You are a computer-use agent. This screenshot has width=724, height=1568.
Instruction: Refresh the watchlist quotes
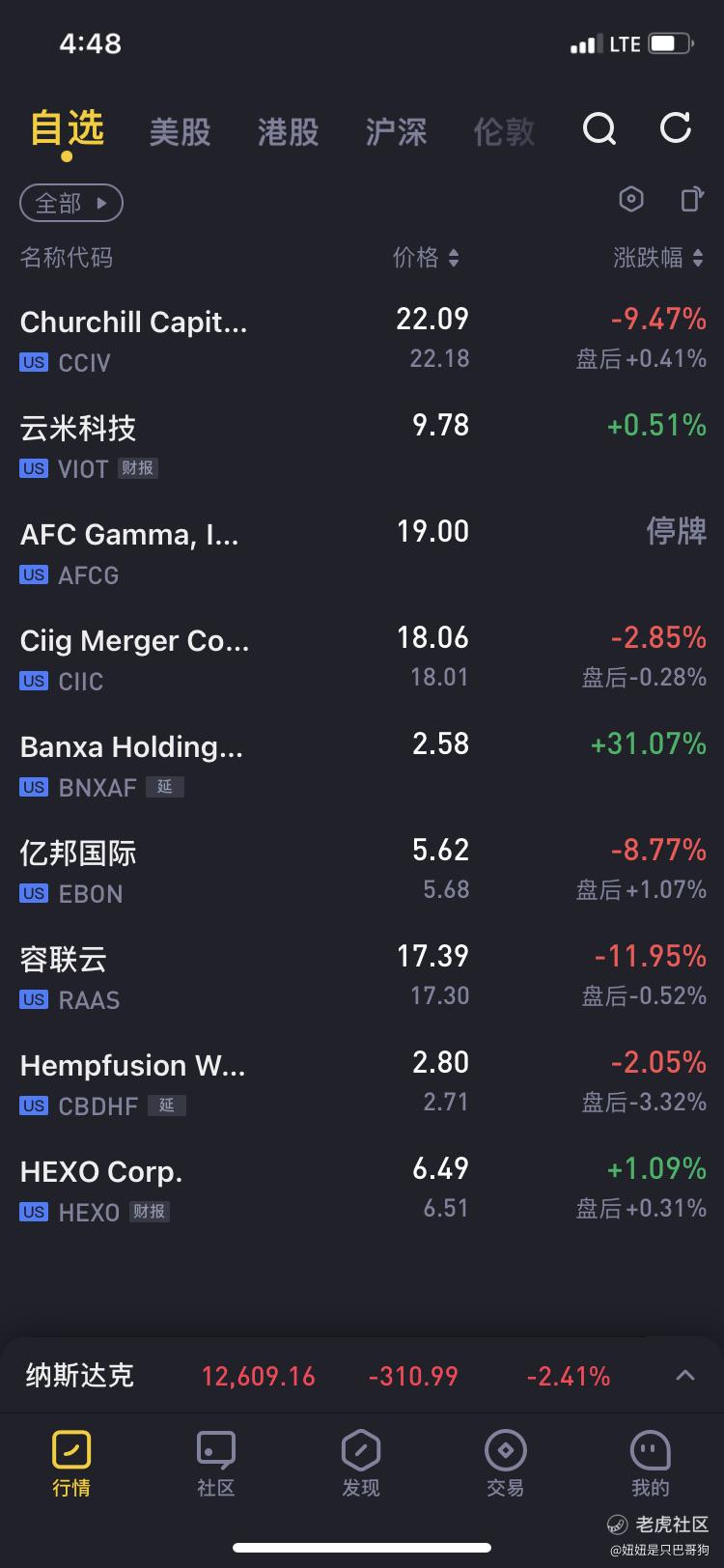point(675,127)
